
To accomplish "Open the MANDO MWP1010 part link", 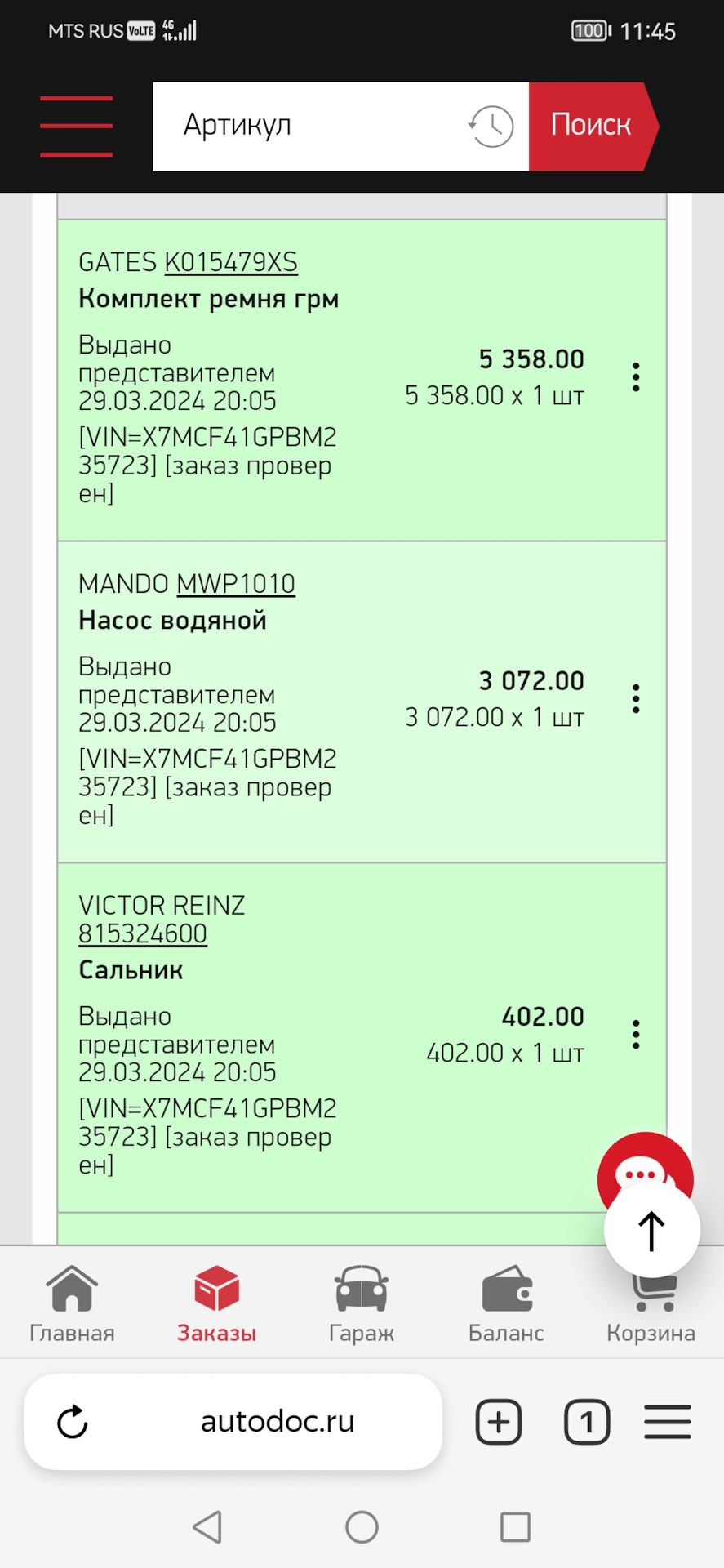I will (x=235, y=584).
